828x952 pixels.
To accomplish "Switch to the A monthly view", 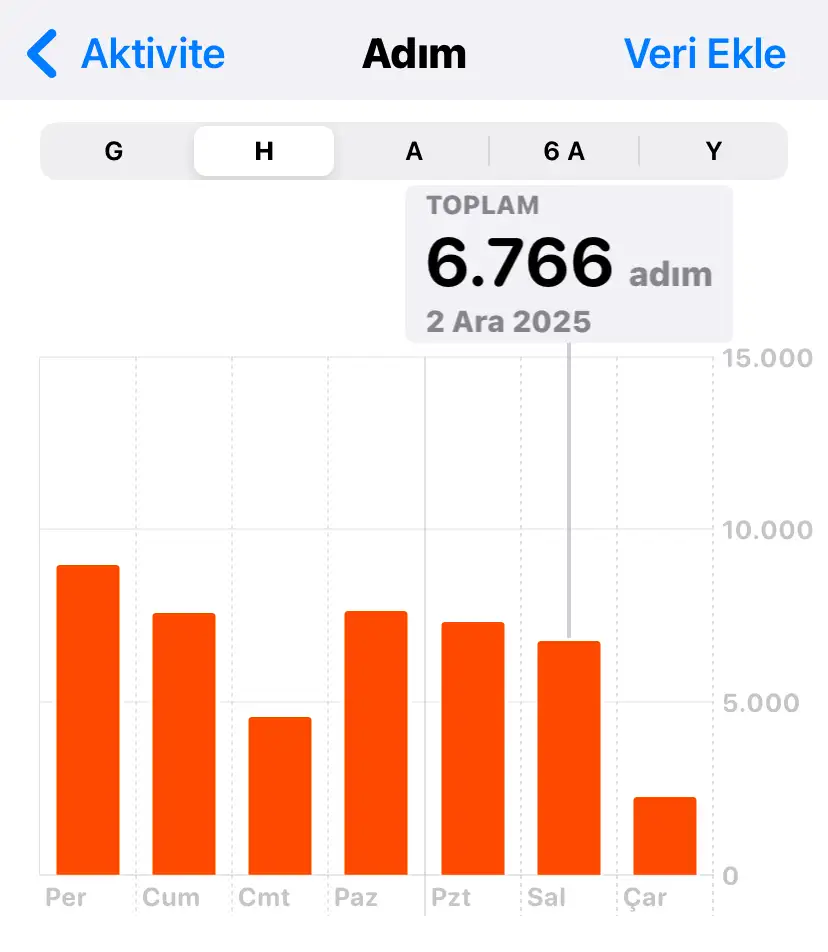I will 414,151.
